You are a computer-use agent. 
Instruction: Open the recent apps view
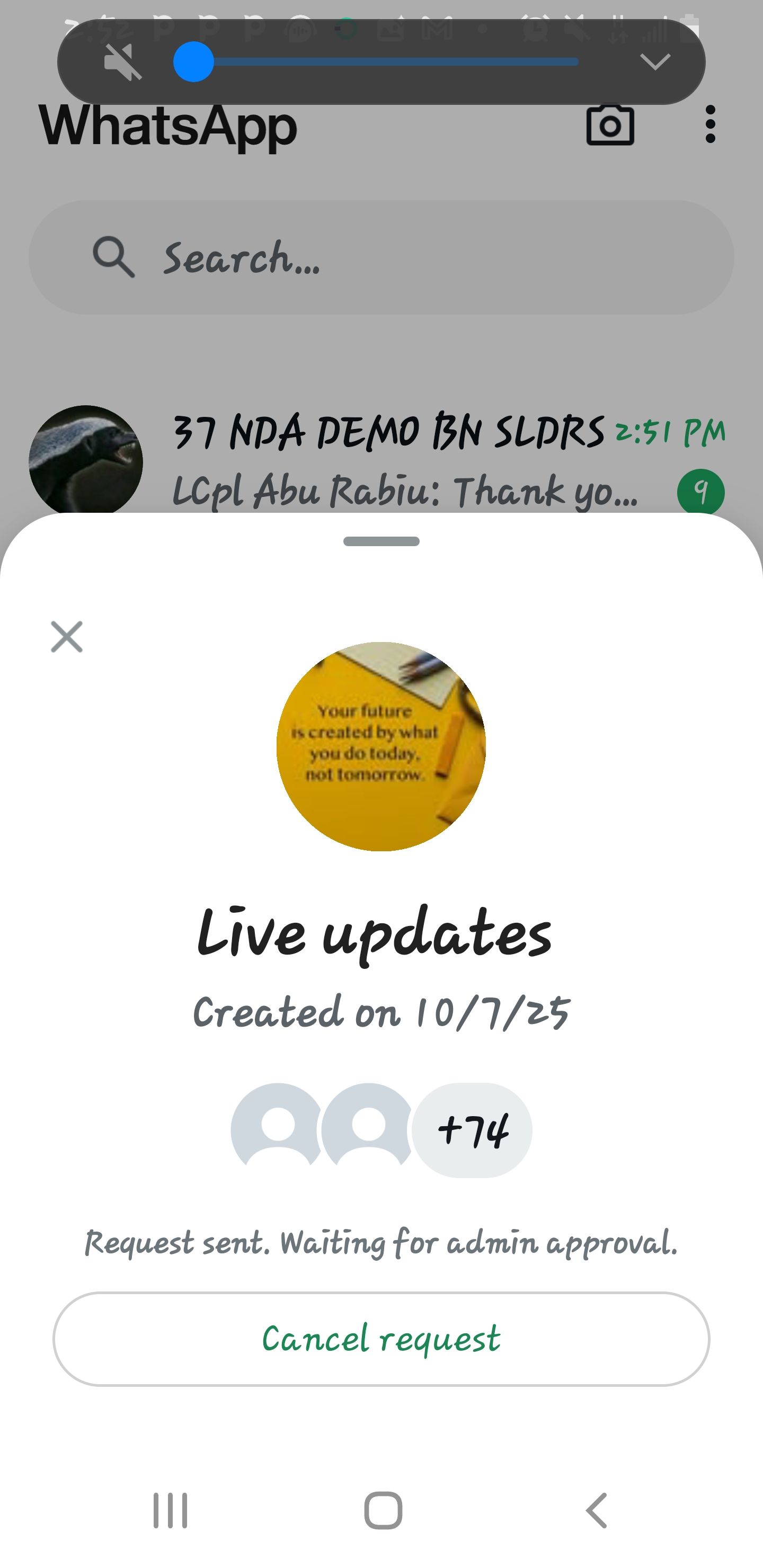170,1510
